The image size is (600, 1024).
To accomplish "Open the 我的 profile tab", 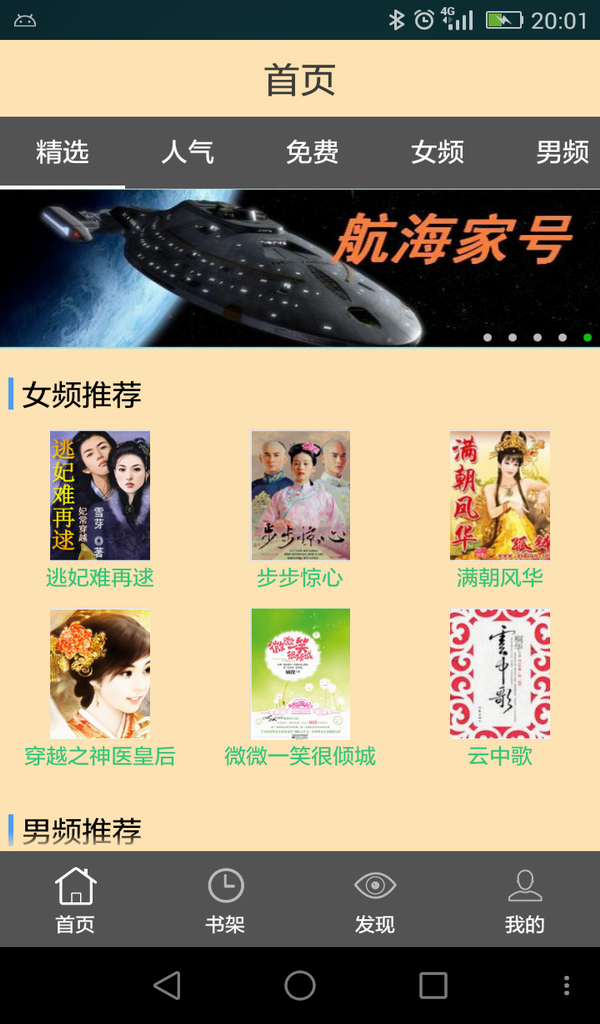I will pyautogui.click(x=525, y=900).
